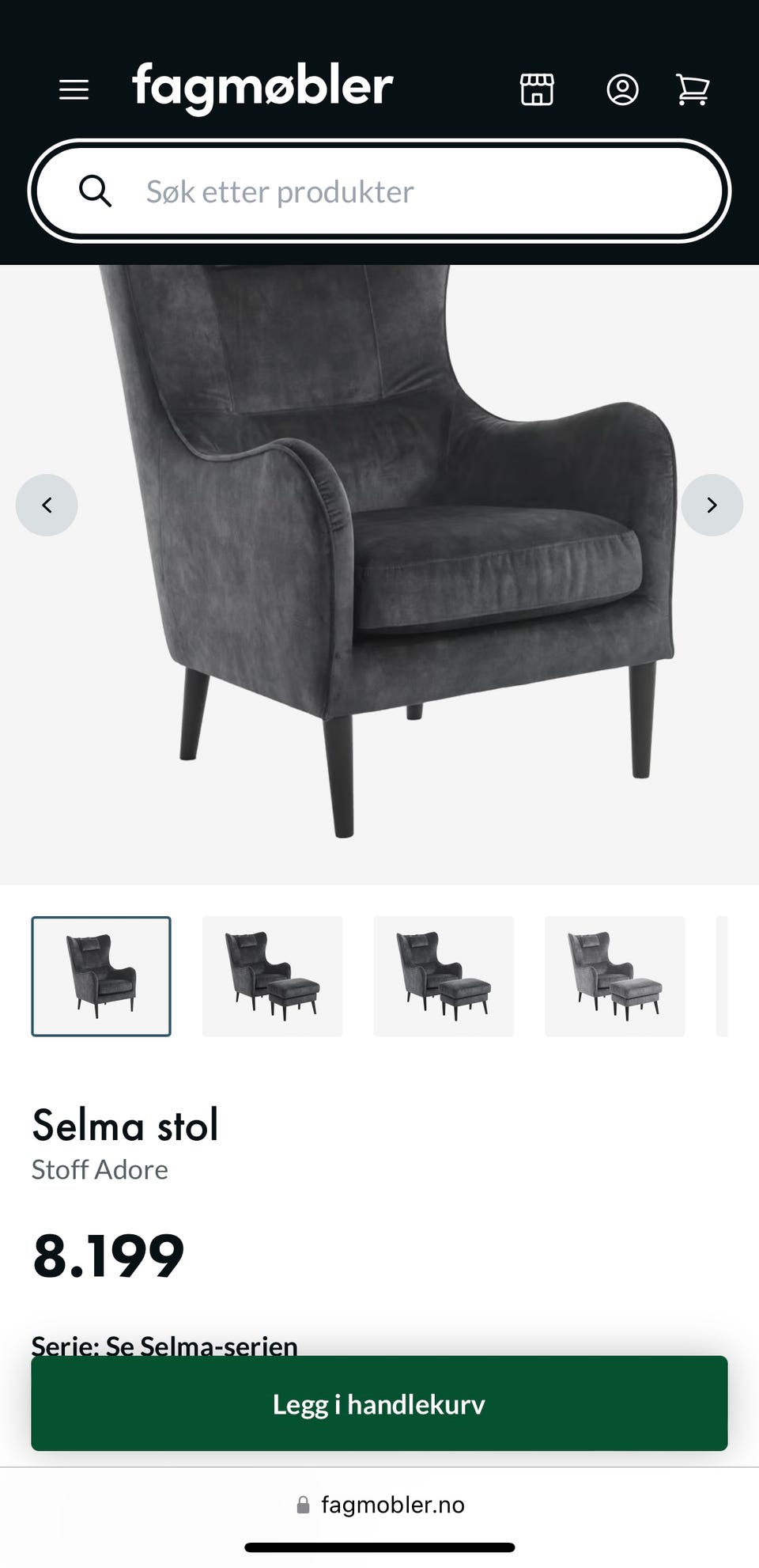Viewport: 759px width, 1568px height.
Task: Tap the Søk etter produkter search field
Action: click(279, 190)
